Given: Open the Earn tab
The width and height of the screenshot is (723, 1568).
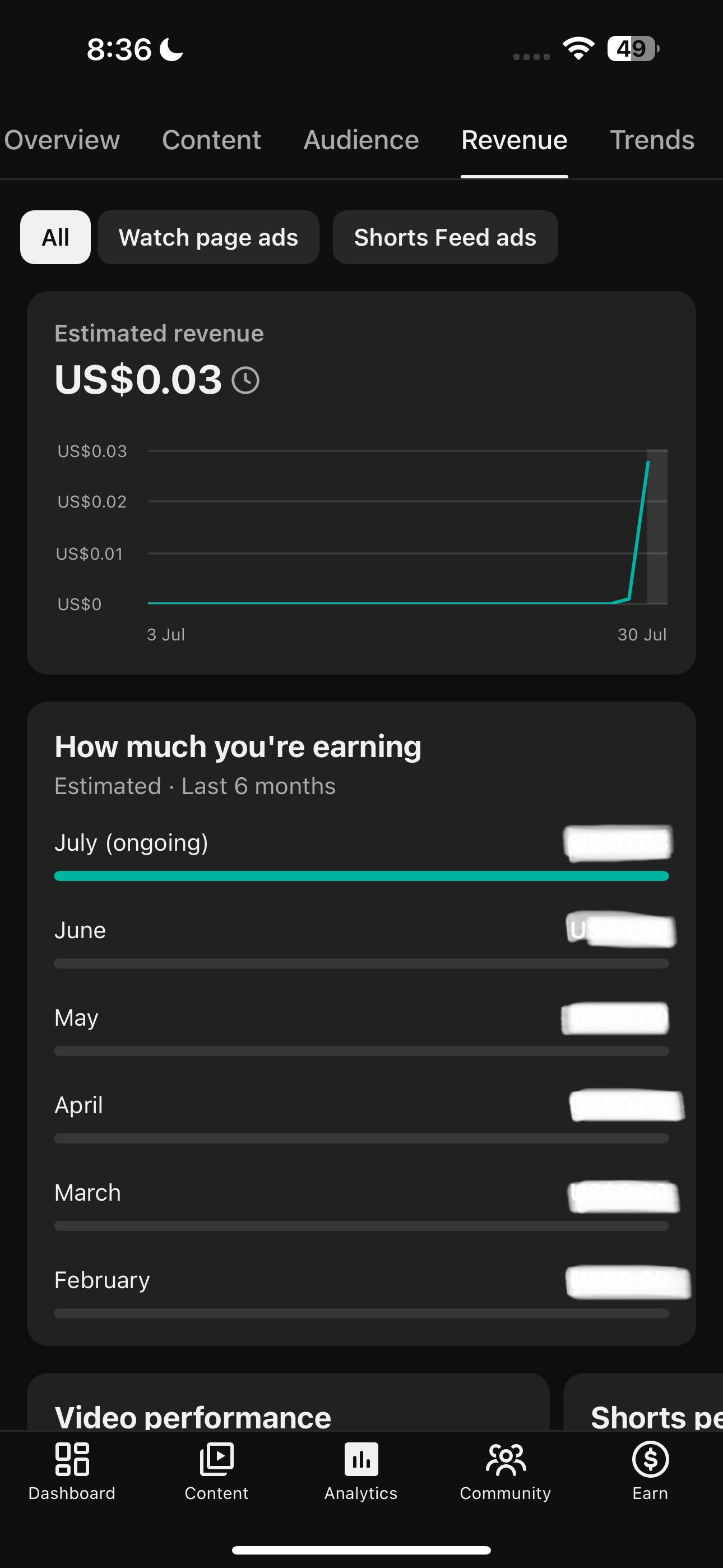Looking at the screenshot, I should 650,1471.
